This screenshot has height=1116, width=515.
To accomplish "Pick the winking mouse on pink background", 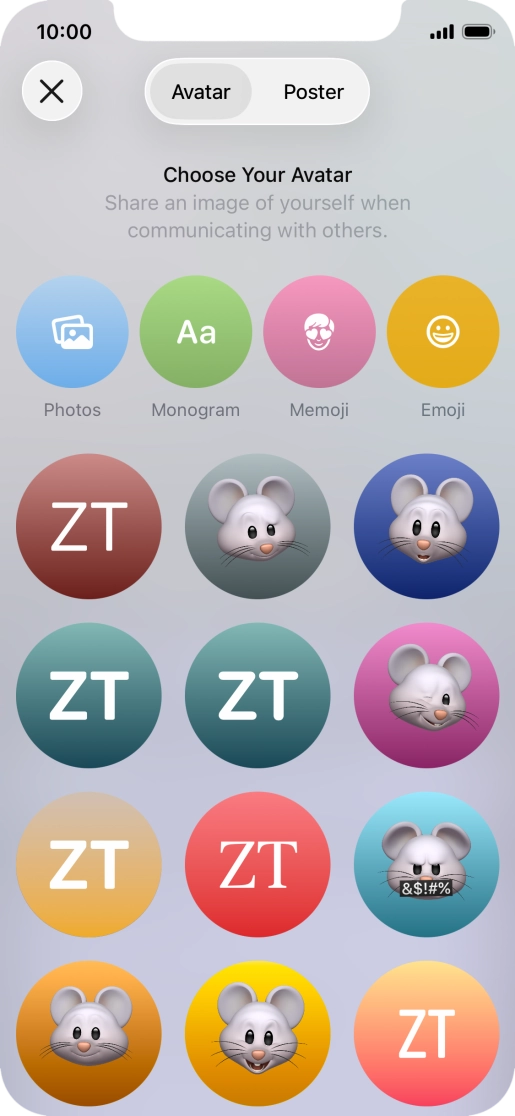I will (x=427, y=695).
